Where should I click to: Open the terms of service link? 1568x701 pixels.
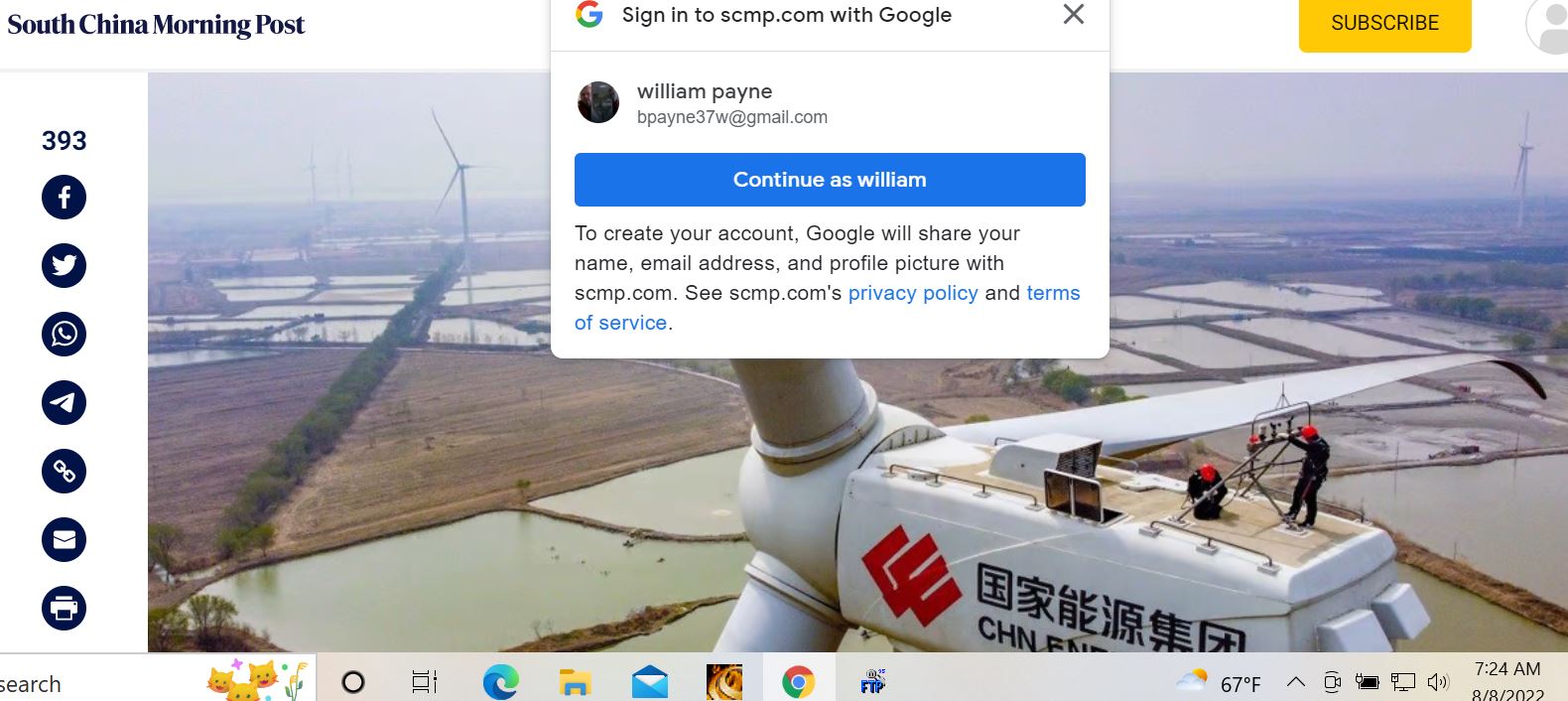coord(1052,293)
